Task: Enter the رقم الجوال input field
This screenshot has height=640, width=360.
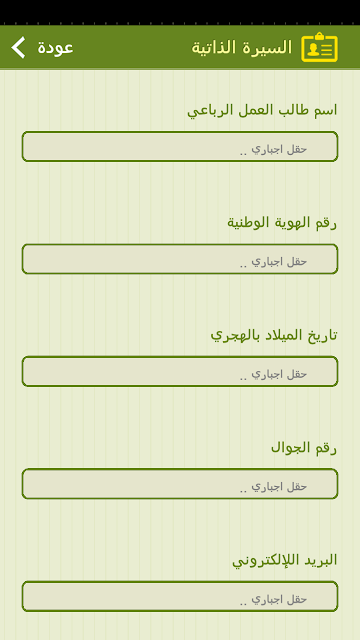Action: point(180,484)
